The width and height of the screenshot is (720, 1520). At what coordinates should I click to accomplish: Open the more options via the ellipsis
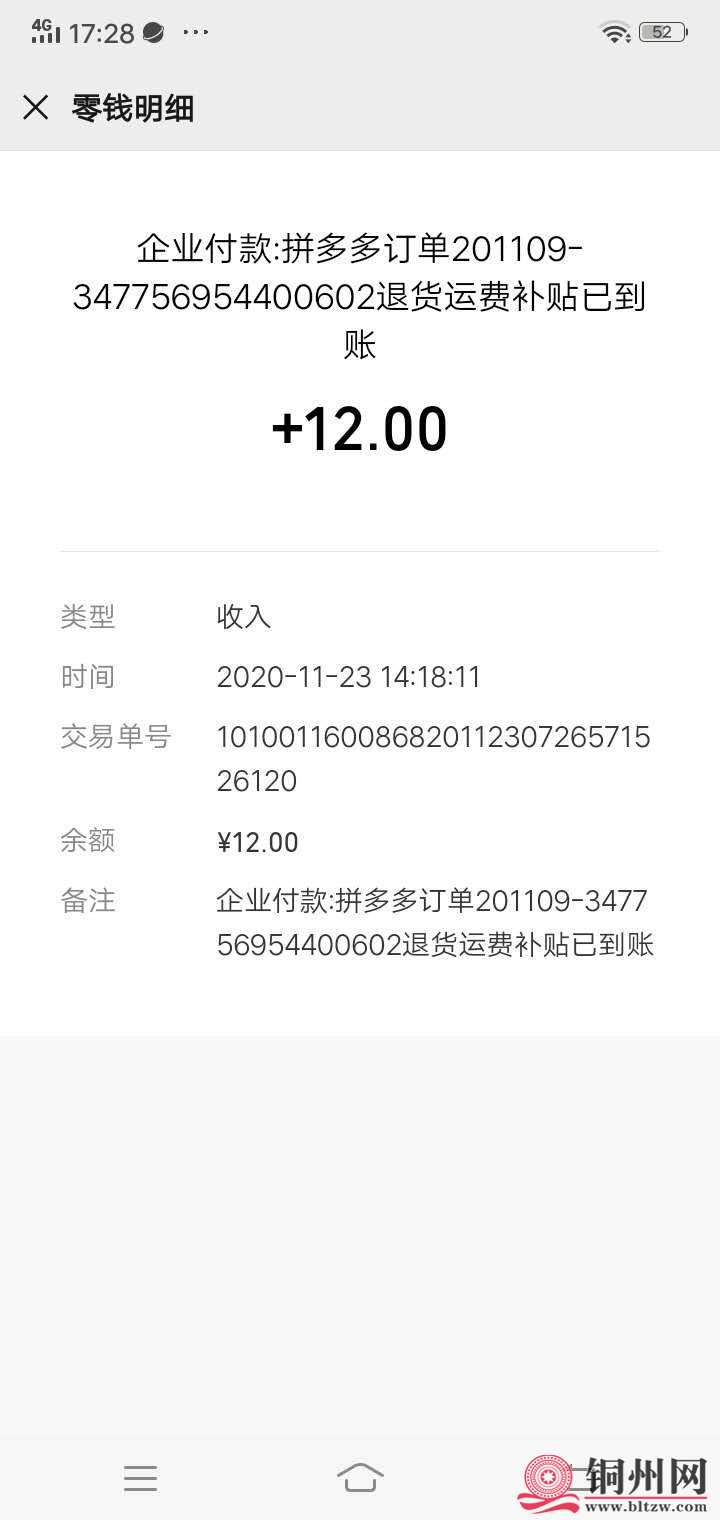click(194, 32)
